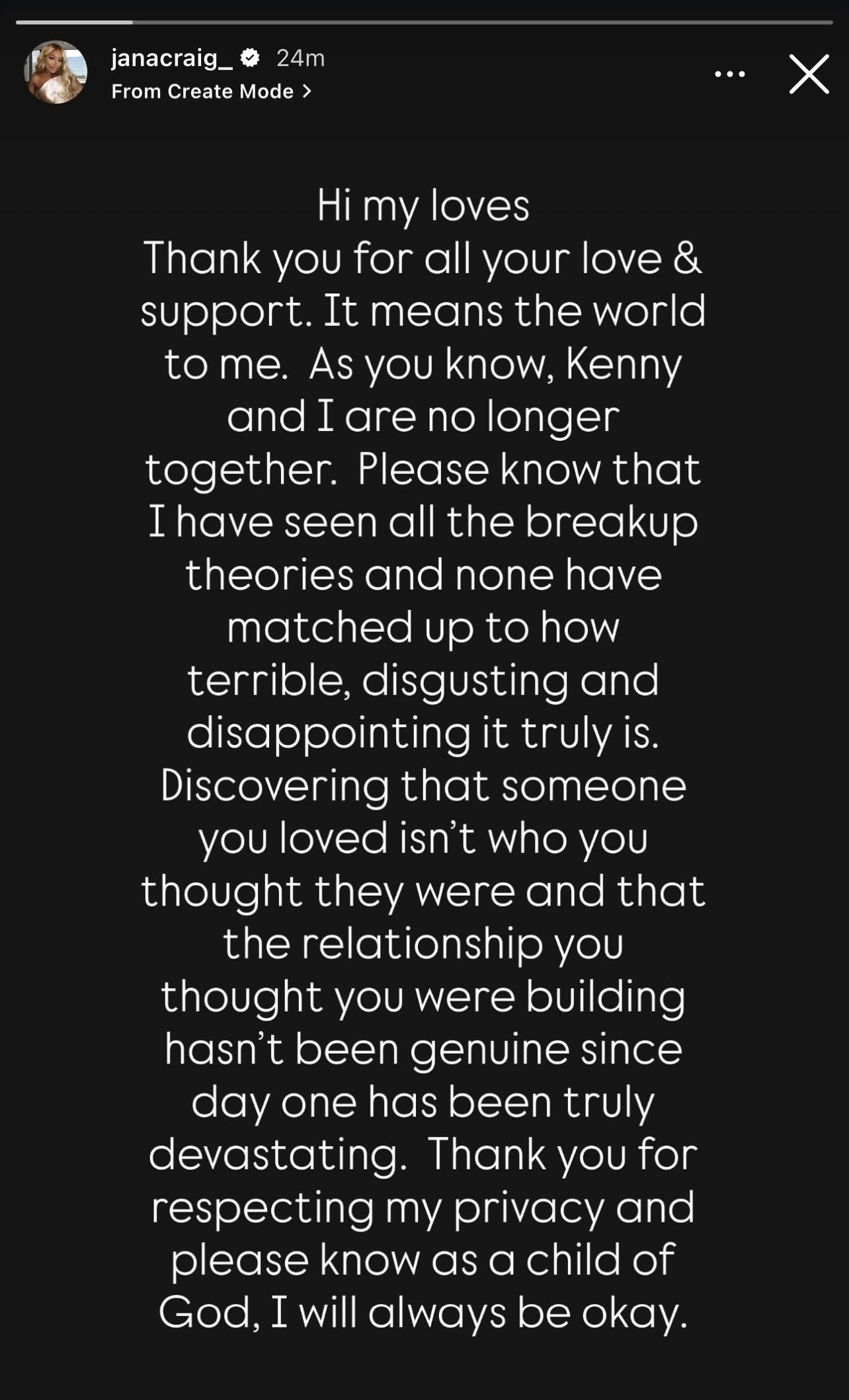849x1400 pixels.
Task: Open janacraig_ profile picture
Action: point(56,72)
